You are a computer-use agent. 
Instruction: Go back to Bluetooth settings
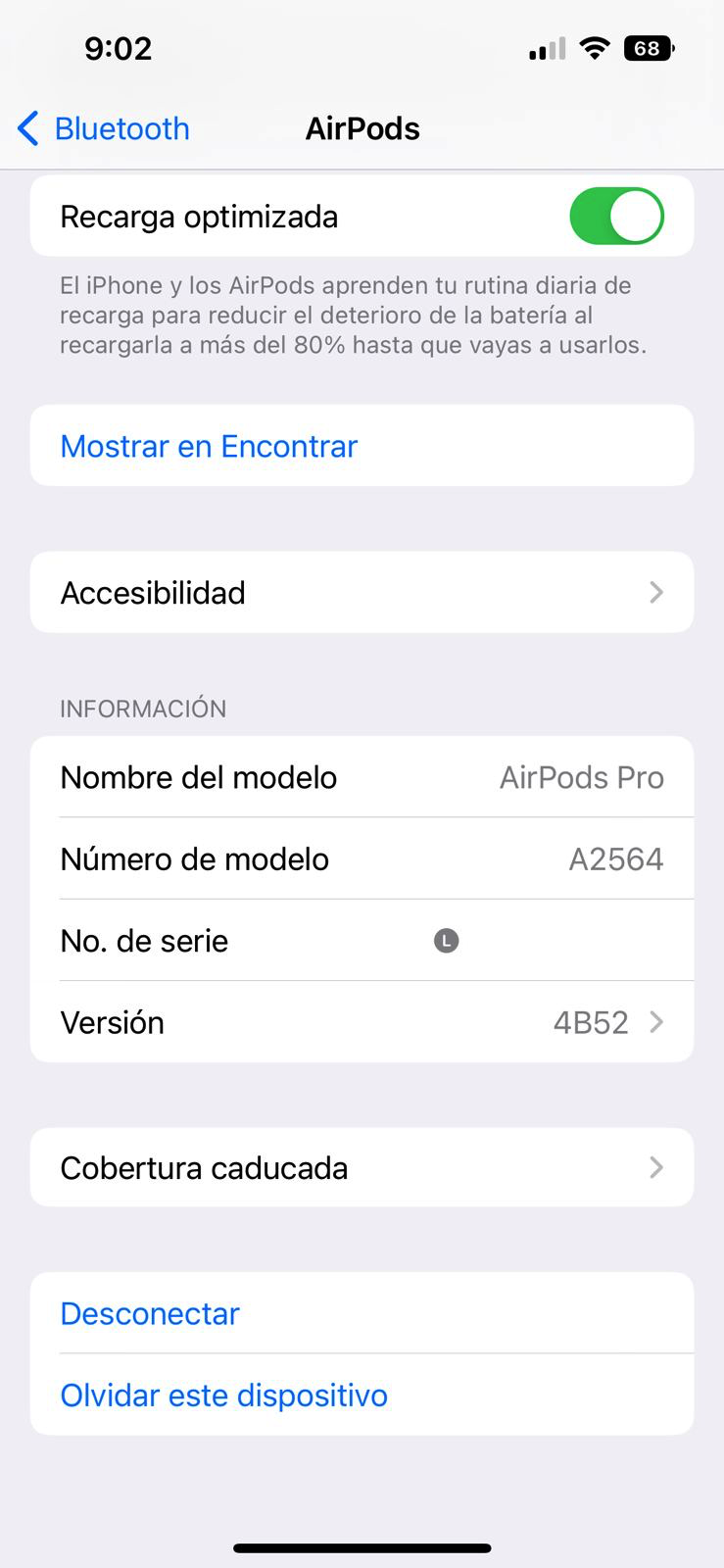[x=104, y=128]
